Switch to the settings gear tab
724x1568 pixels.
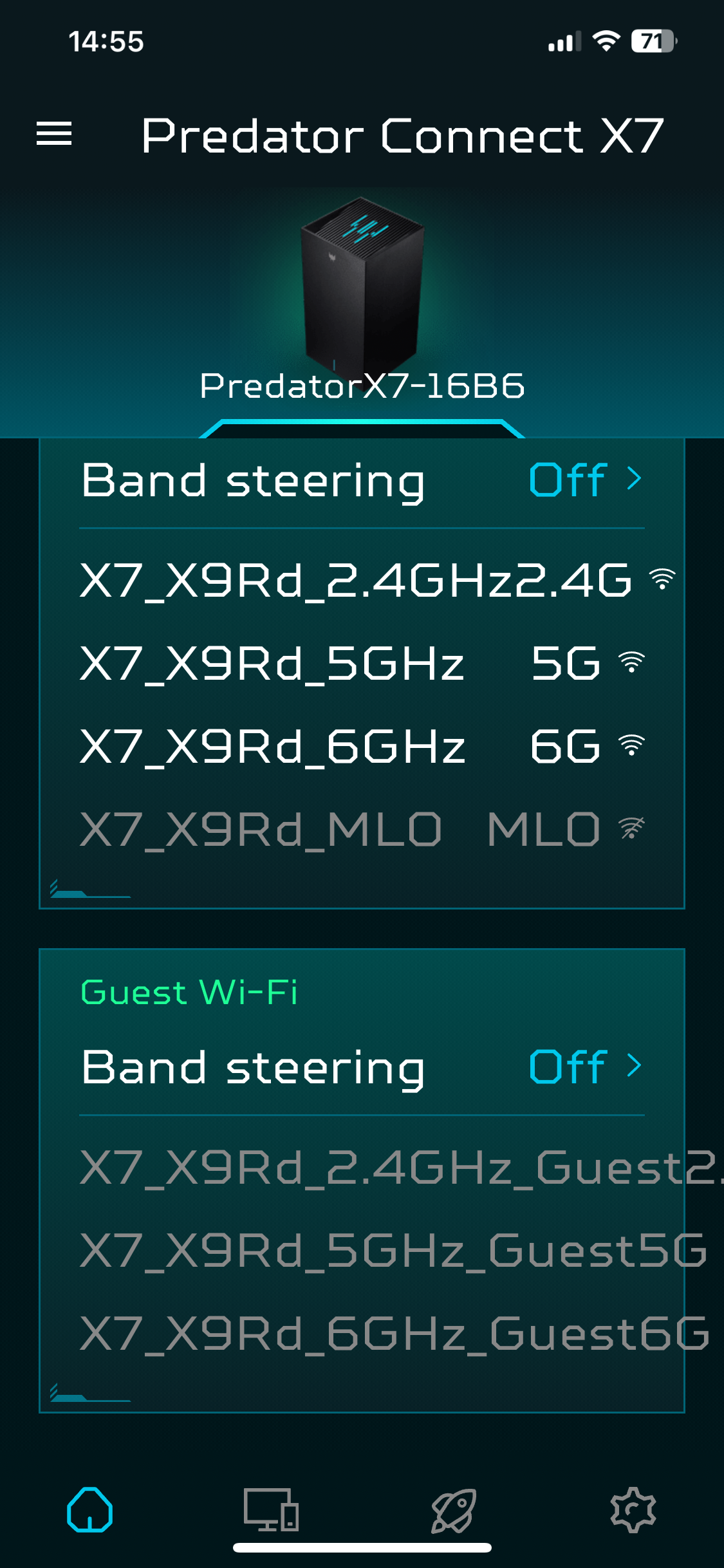click(x=633, y=1510)
